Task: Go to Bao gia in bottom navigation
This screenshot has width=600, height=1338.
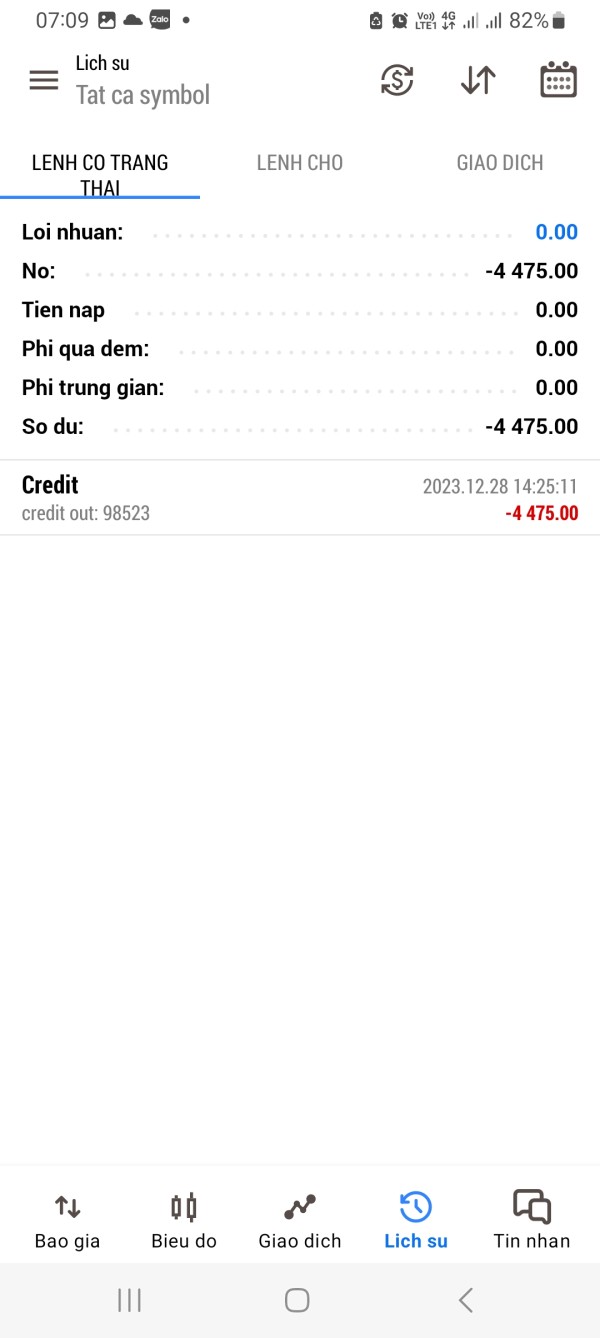Action: [68, 1221]
